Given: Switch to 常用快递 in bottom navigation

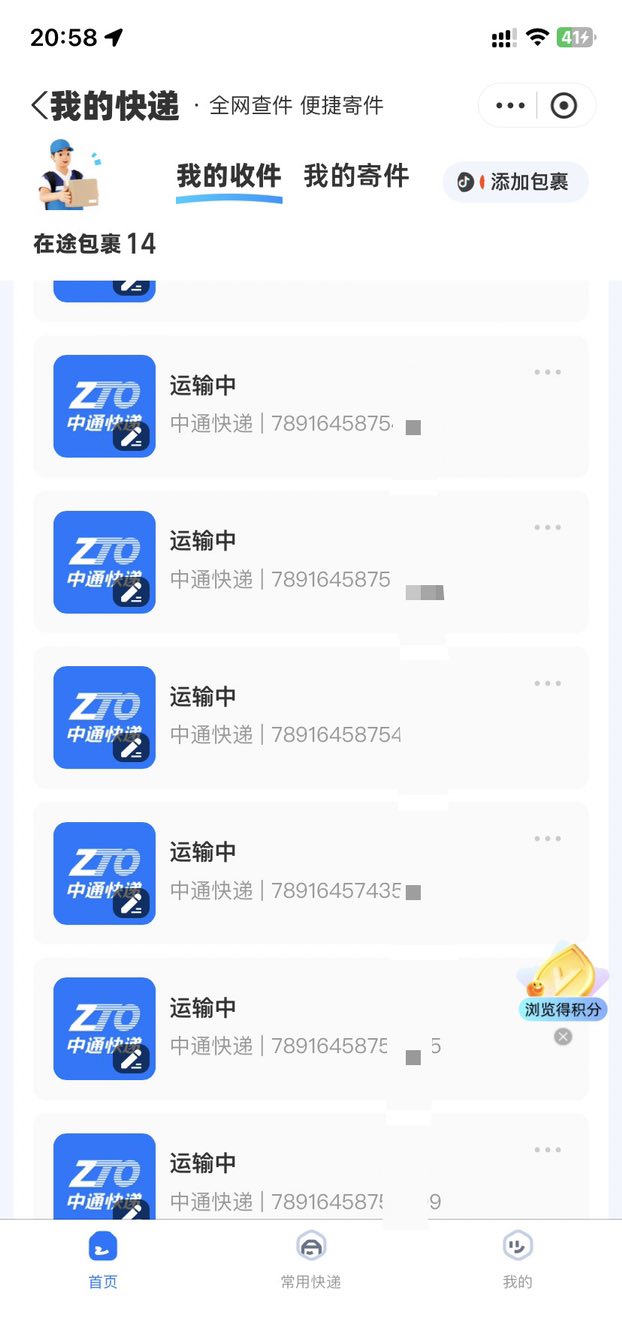Looking at the screenshot, I should [311, 1260].
